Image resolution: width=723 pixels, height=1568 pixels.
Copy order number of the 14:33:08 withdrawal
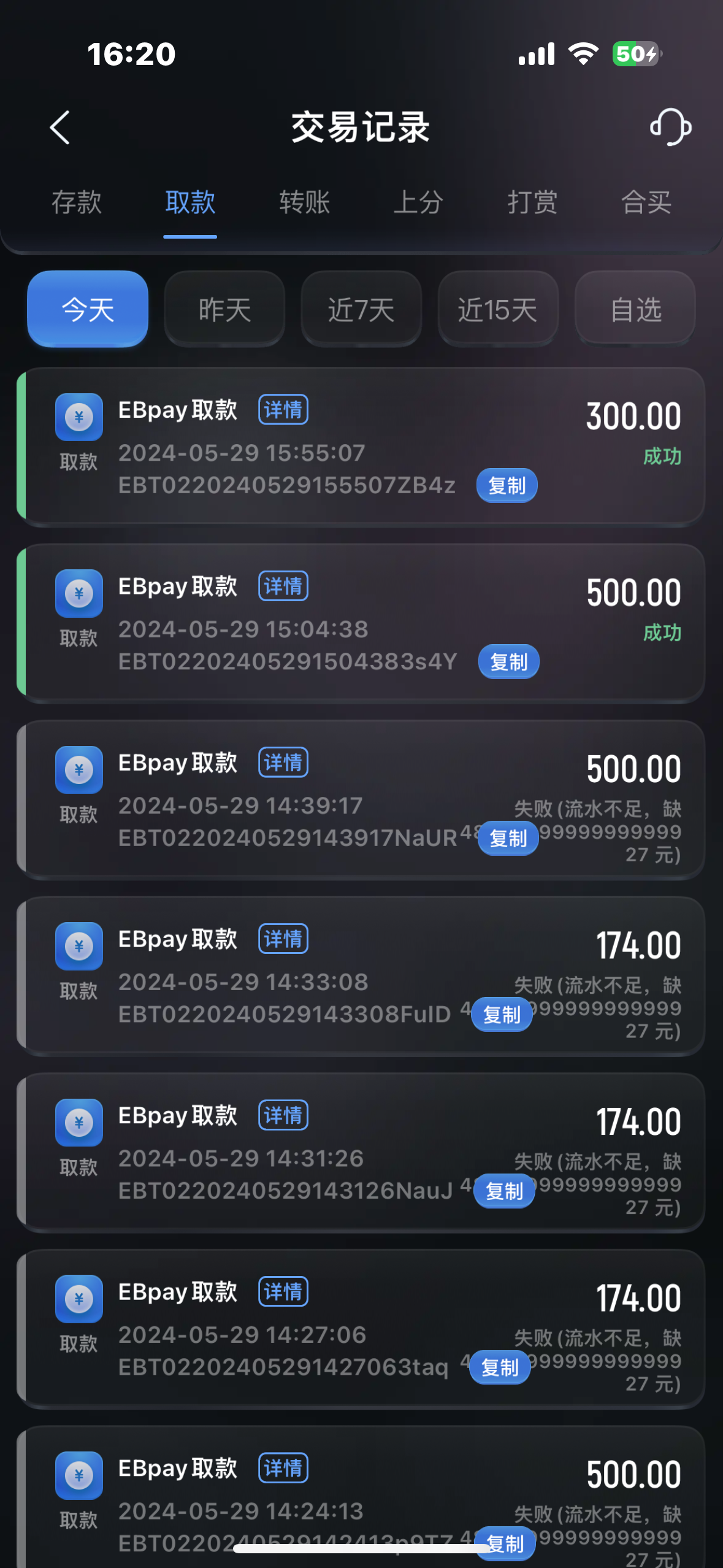click(x=502, y=1015)
